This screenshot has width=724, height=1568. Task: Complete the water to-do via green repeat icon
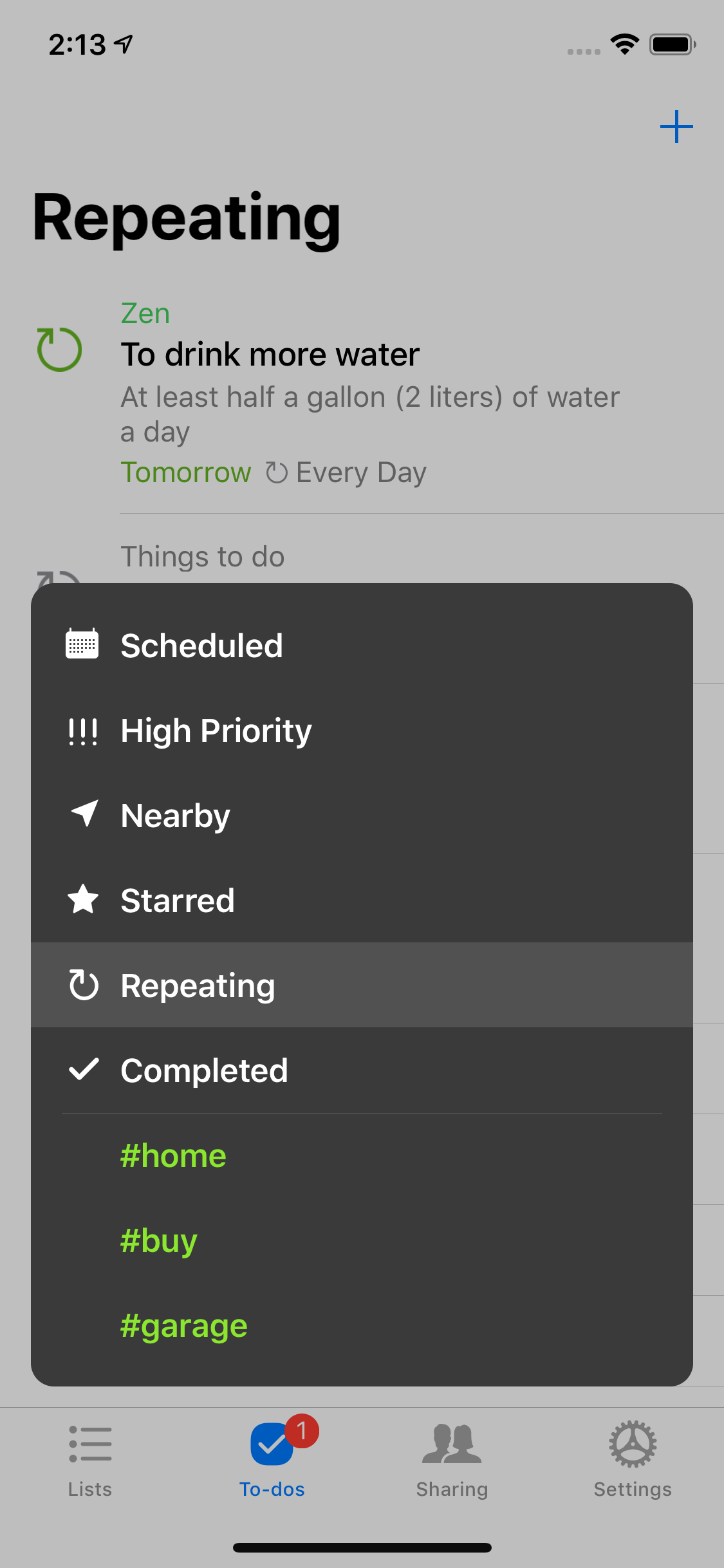pyautogui.click(x=59, y=350)
